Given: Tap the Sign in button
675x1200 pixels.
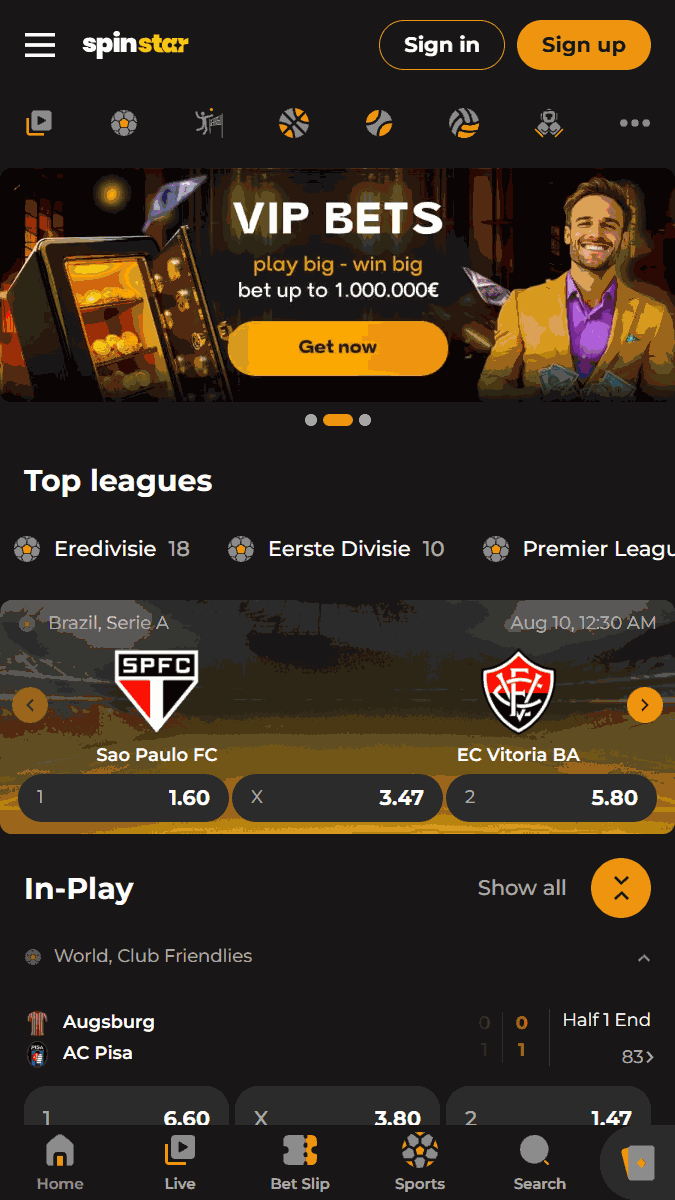Looking at the screenshot, I should tap(442, 45).
